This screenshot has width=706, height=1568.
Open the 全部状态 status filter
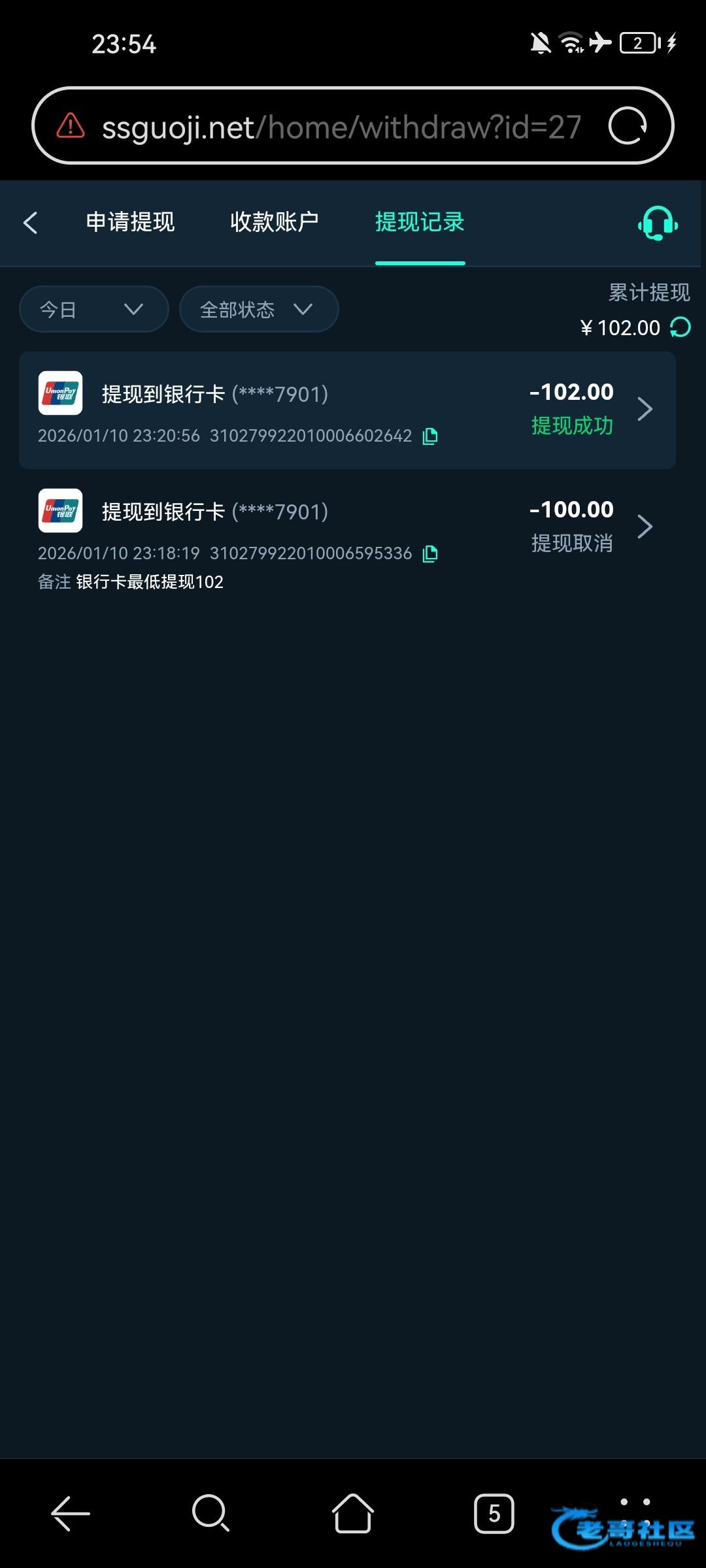tap(258, 309)
